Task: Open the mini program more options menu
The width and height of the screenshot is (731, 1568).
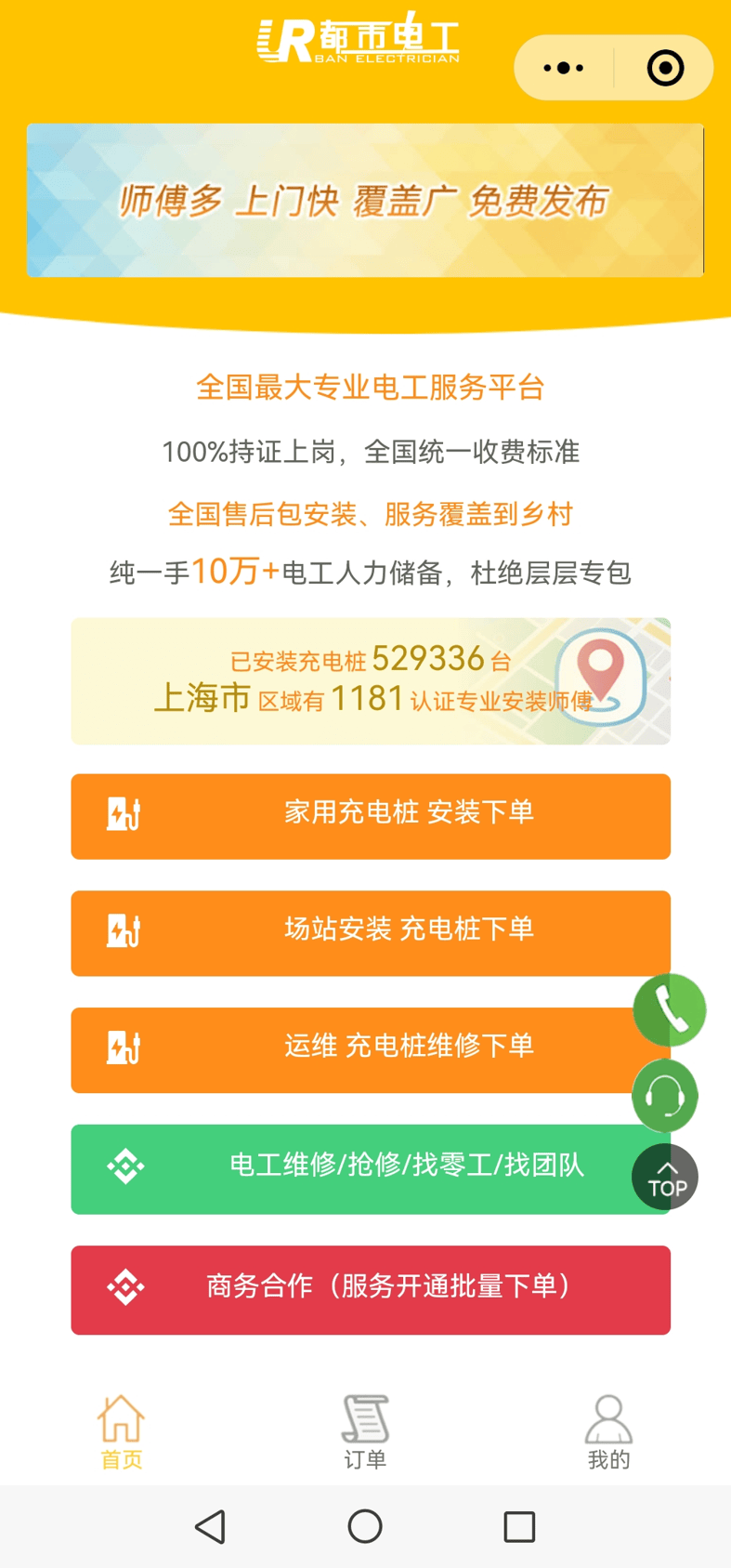Action: point(563,68)
